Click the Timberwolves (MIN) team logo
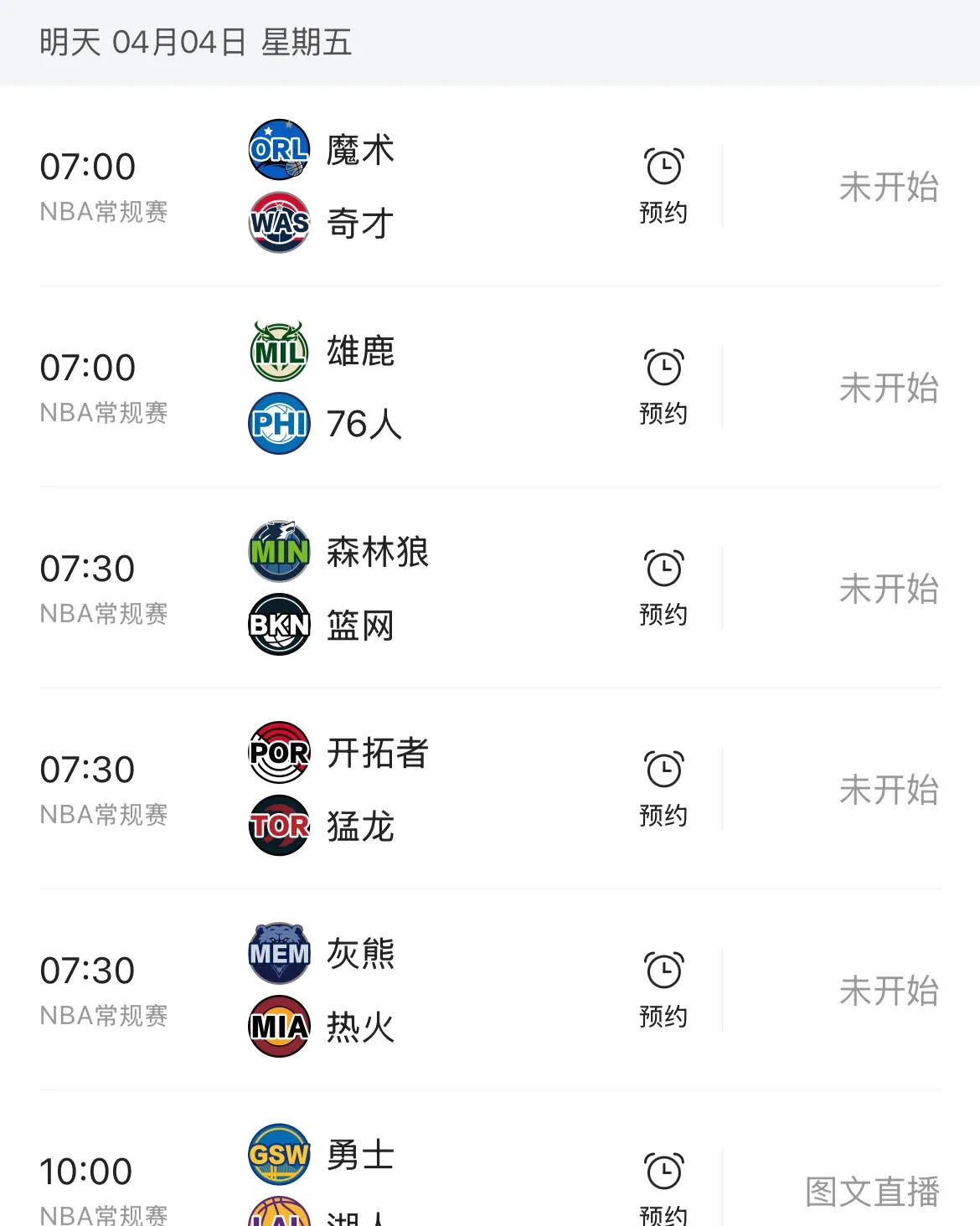 coord(278,551)
